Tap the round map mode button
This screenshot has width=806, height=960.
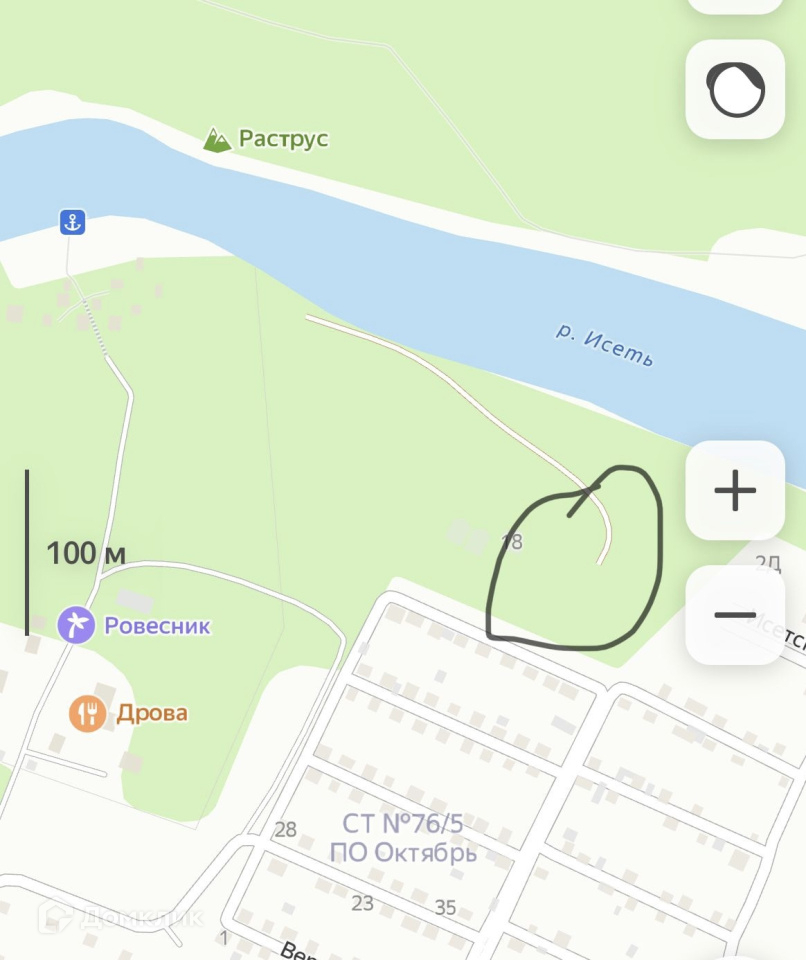coord(735,89)
